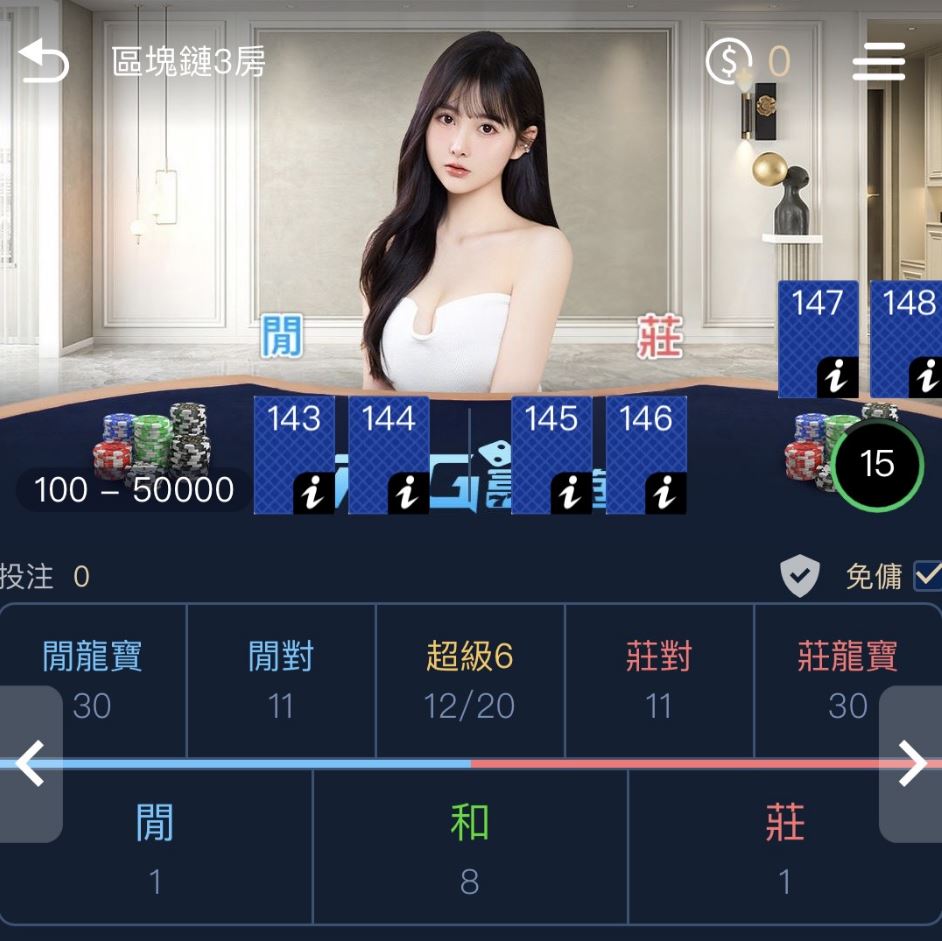The width and height of the screenshot is (942, 941).
Task: Show info for card 144
Action: pyautogui.click(x=407, y=493)
